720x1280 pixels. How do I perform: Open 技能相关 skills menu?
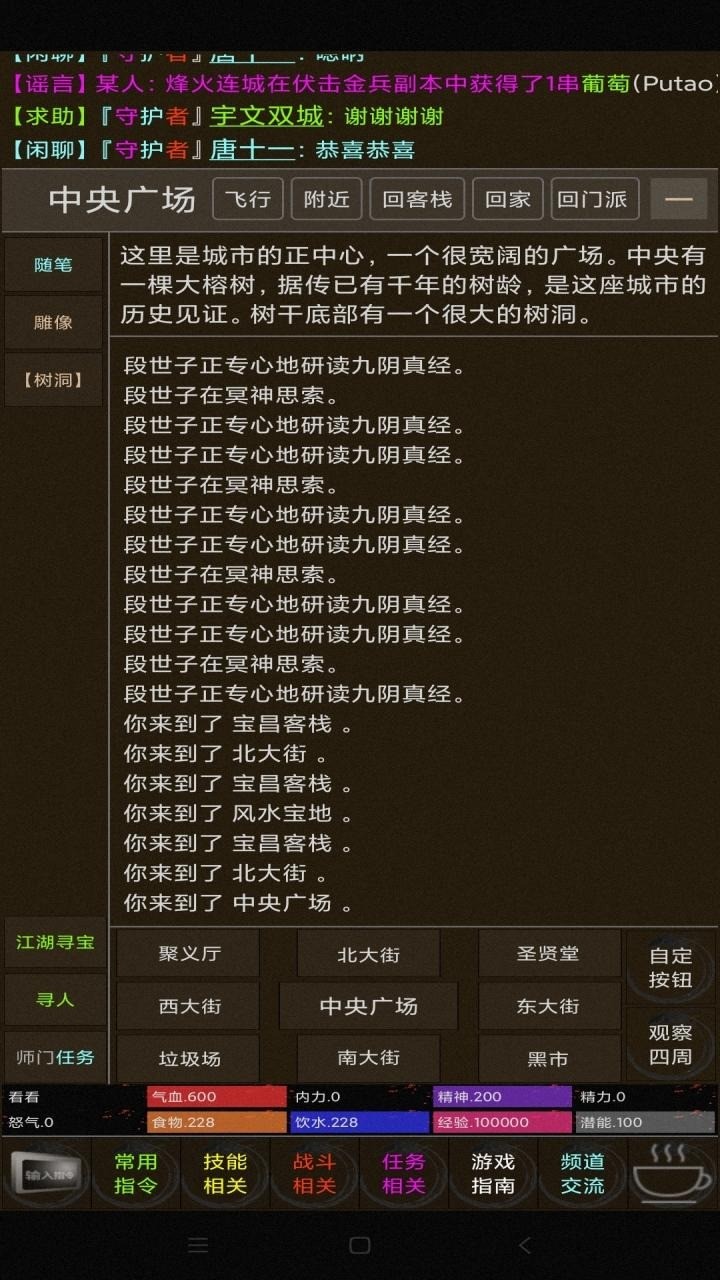coord(225,1173)
